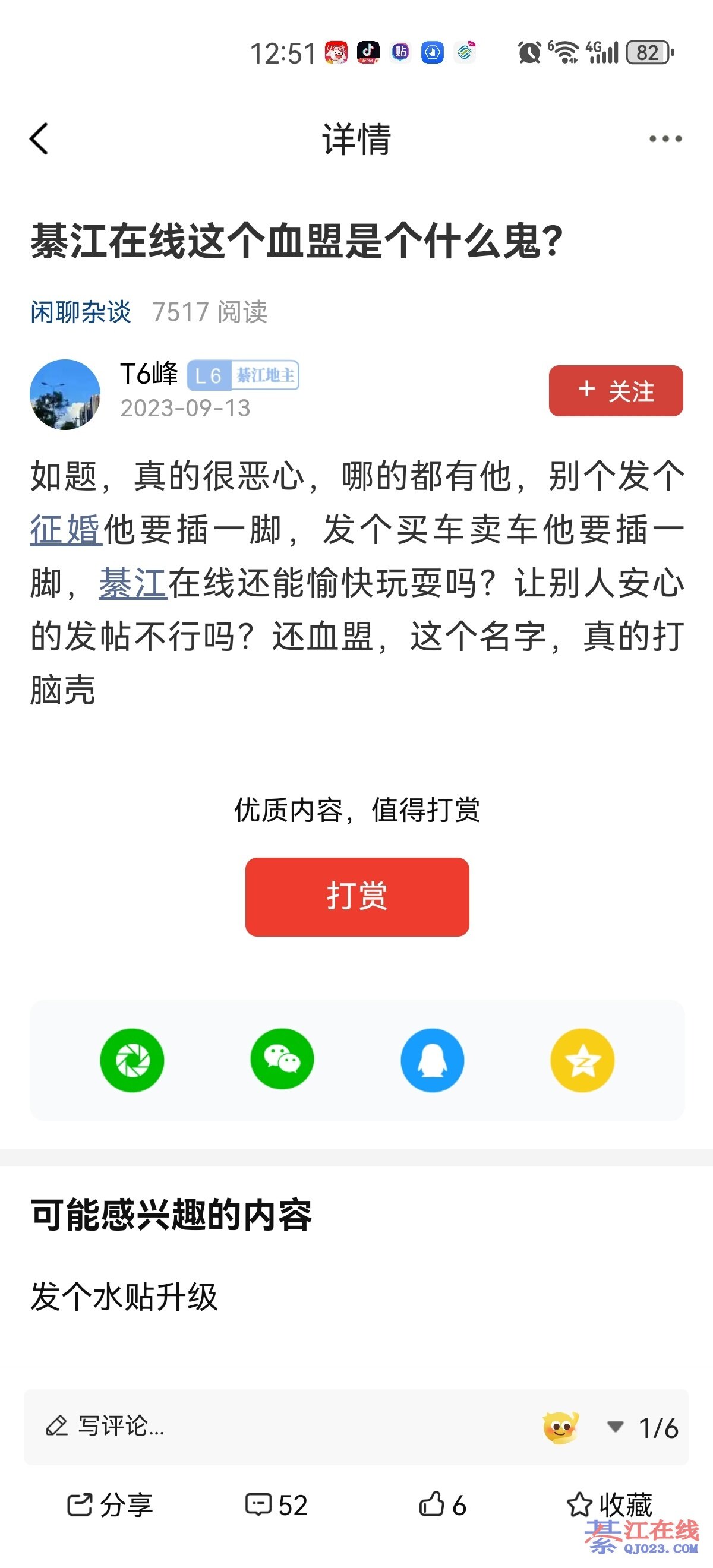The width and height of the screenshot is (713, 1568).
Task: View the 52 comments
Action: 276,1505
